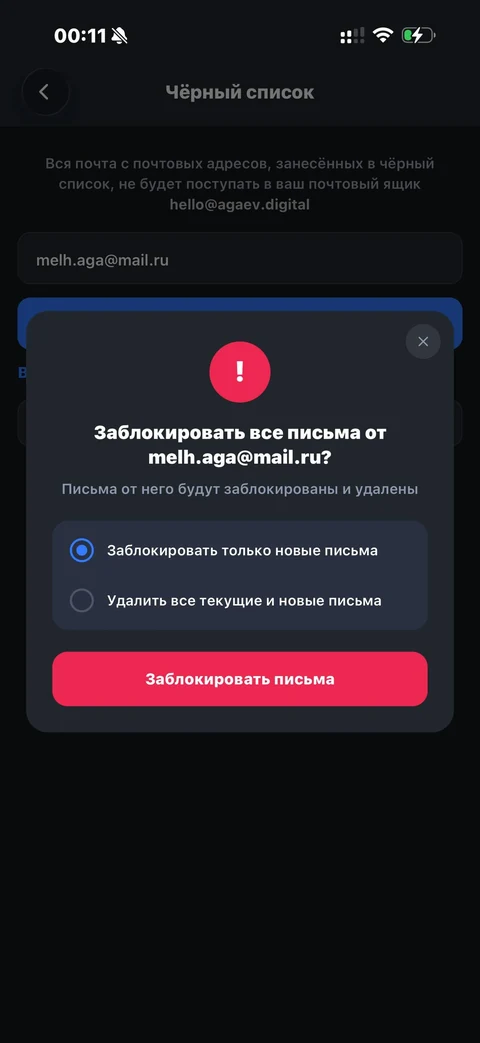
Task: Choose "Удалить все текущие и новые письма"
Action: point(239,601)
